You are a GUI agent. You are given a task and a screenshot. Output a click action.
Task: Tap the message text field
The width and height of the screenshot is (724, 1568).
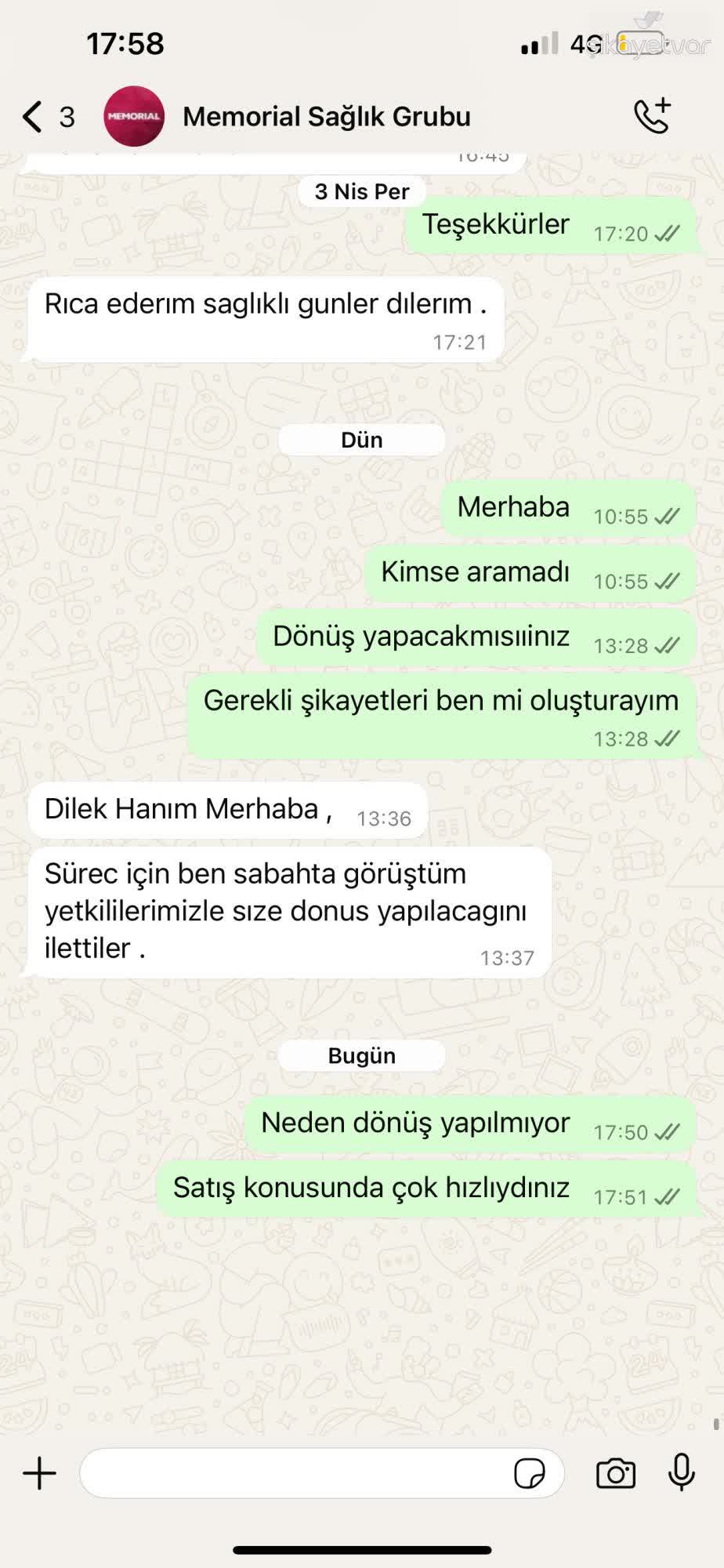(294, 1473)
